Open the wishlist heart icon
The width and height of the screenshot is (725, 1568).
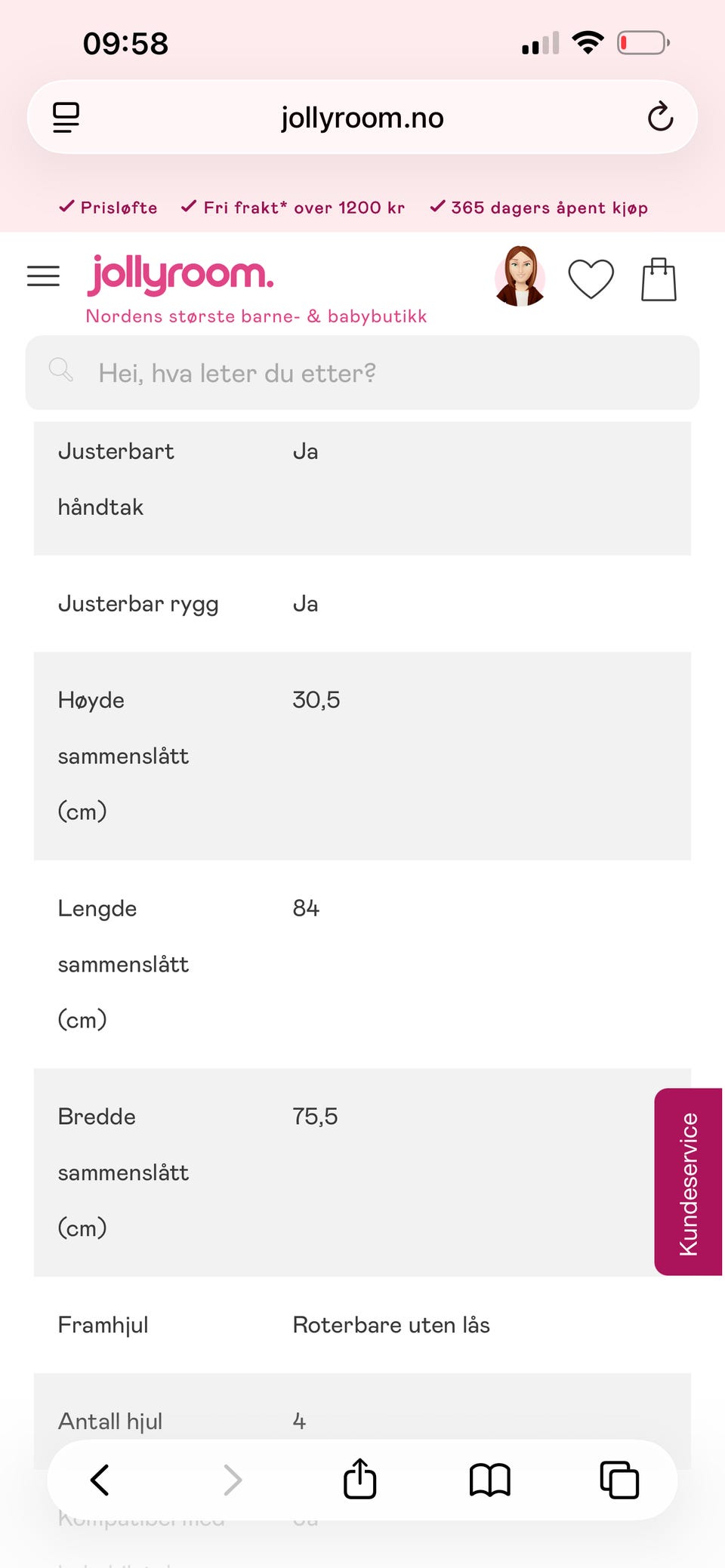pyautogui.click(x=591, y=279)
